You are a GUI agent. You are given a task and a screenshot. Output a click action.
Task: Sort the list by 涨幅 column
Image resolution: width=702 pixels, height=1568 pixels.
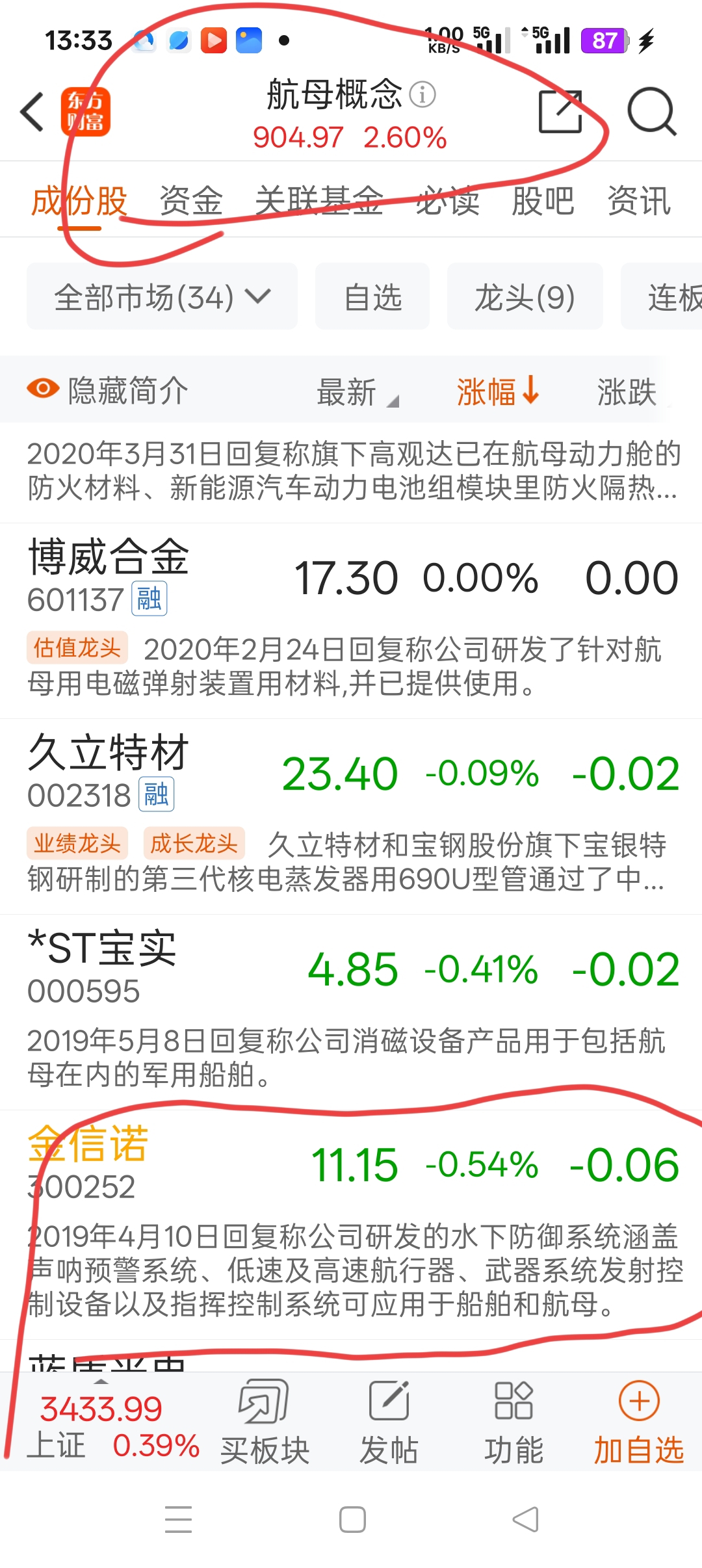[498, 391]
